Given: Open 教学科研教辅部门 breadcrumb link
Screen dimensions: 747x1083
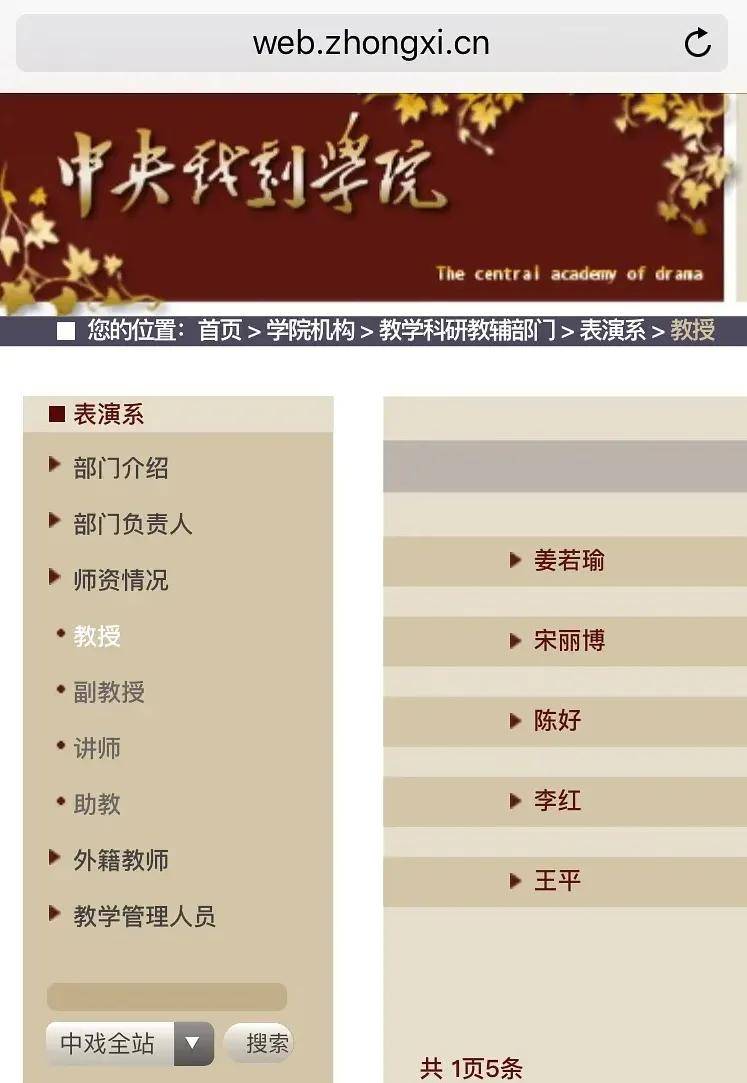Looking at the screenshot, I should [467, 331].
